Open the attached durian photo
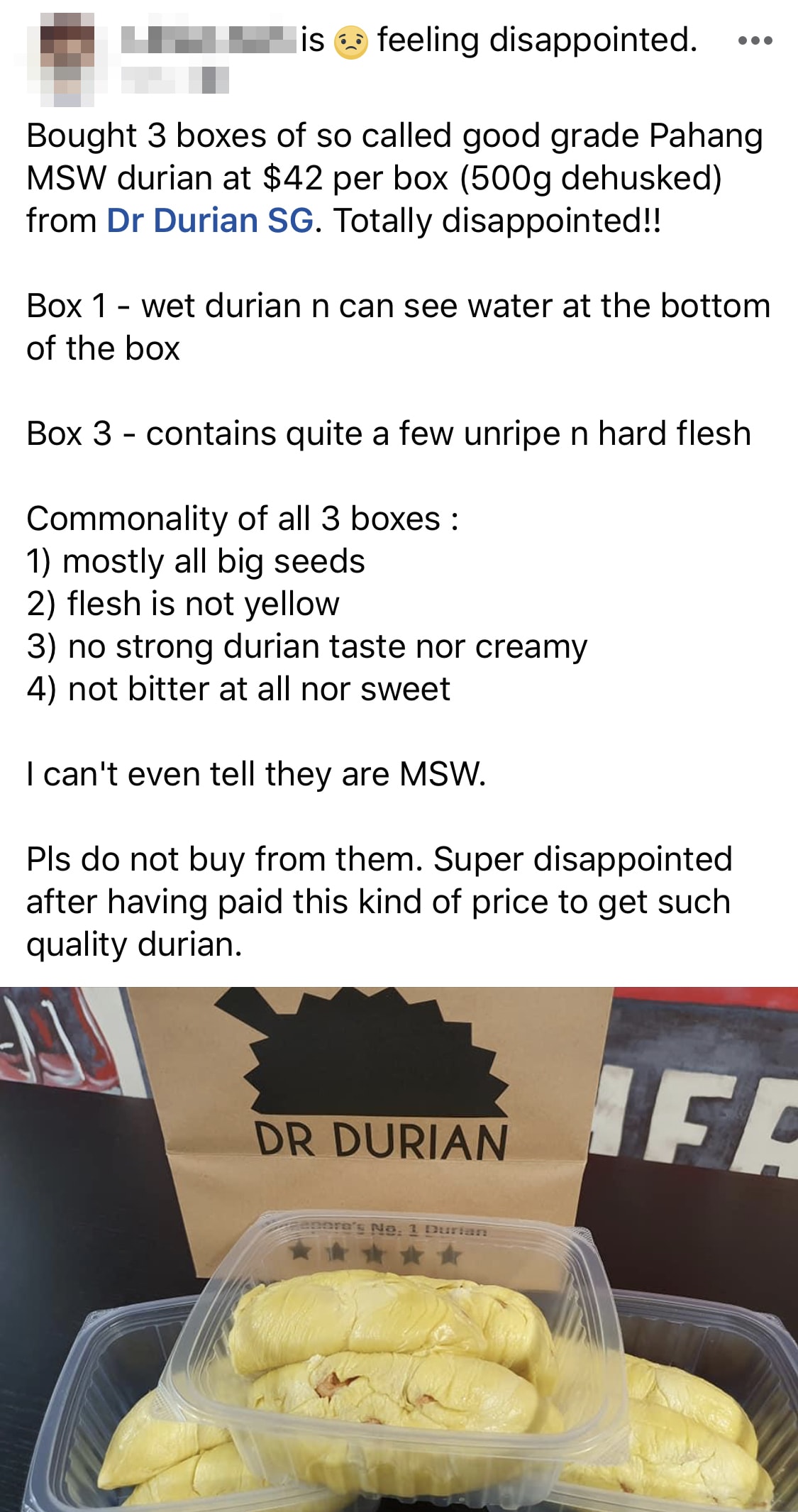 [x=399, y=1249]
